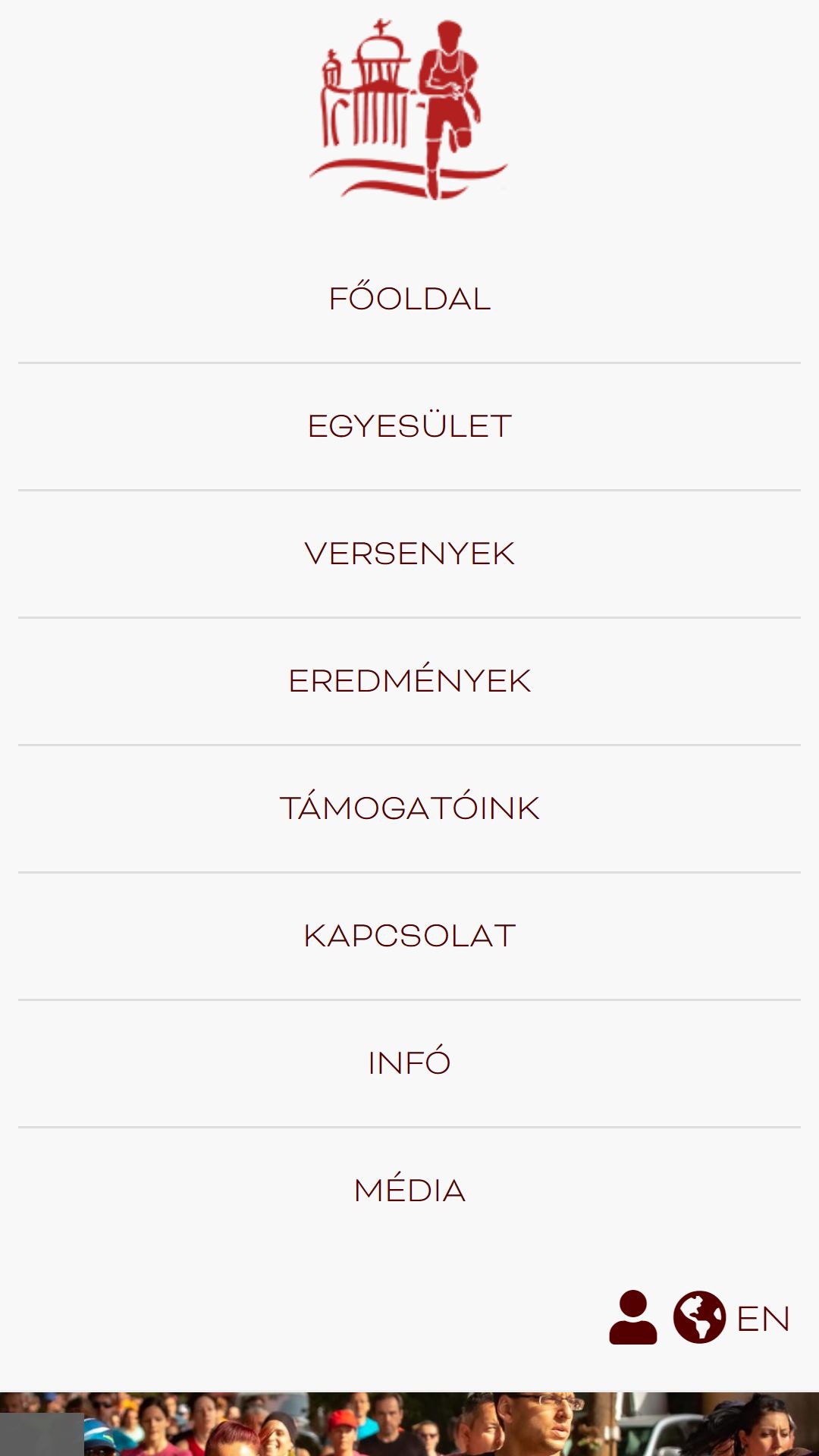Switch language to EN

732,1318
